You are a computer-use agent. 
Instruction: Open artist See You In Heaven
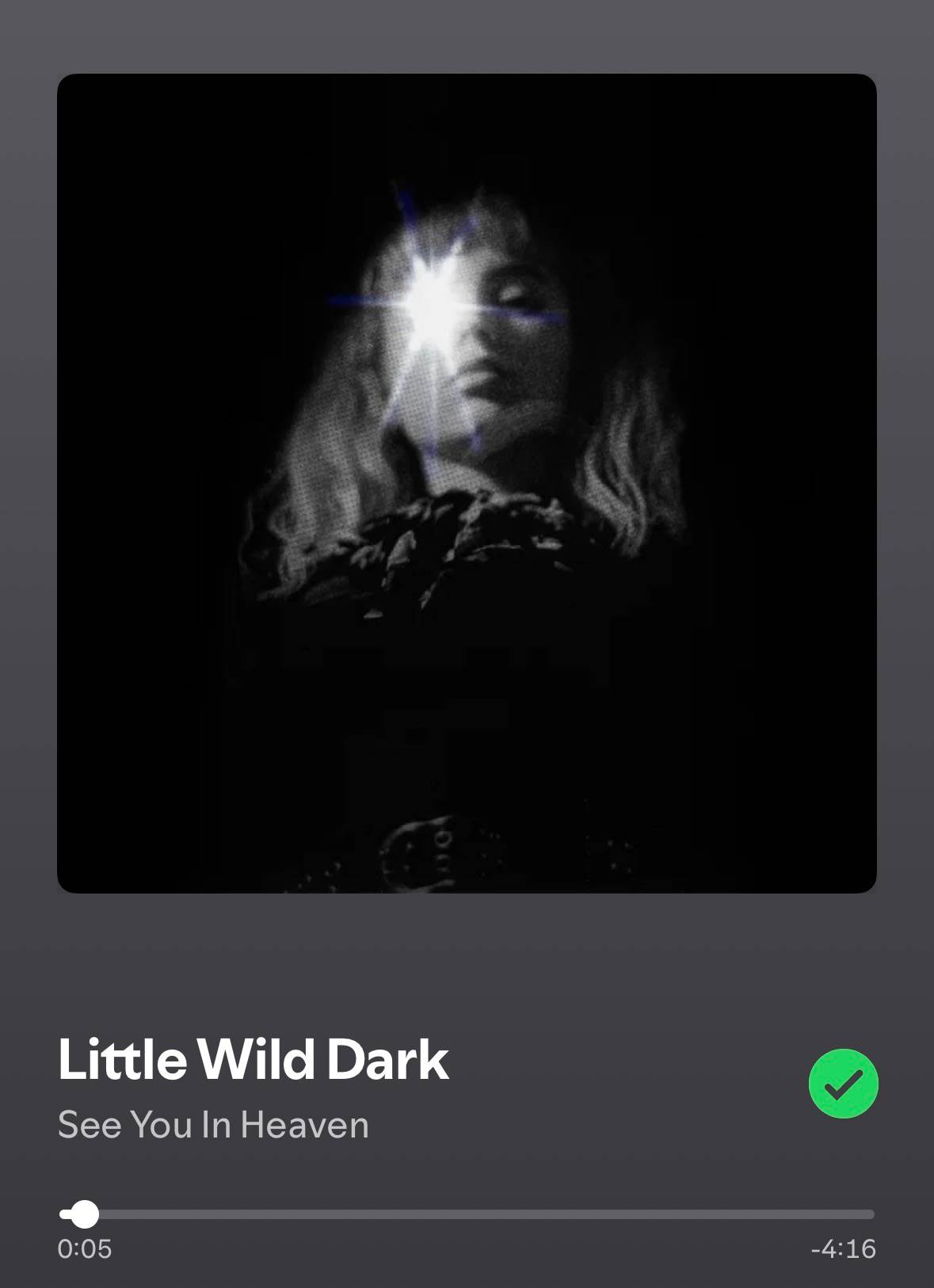pos(213,1125)
